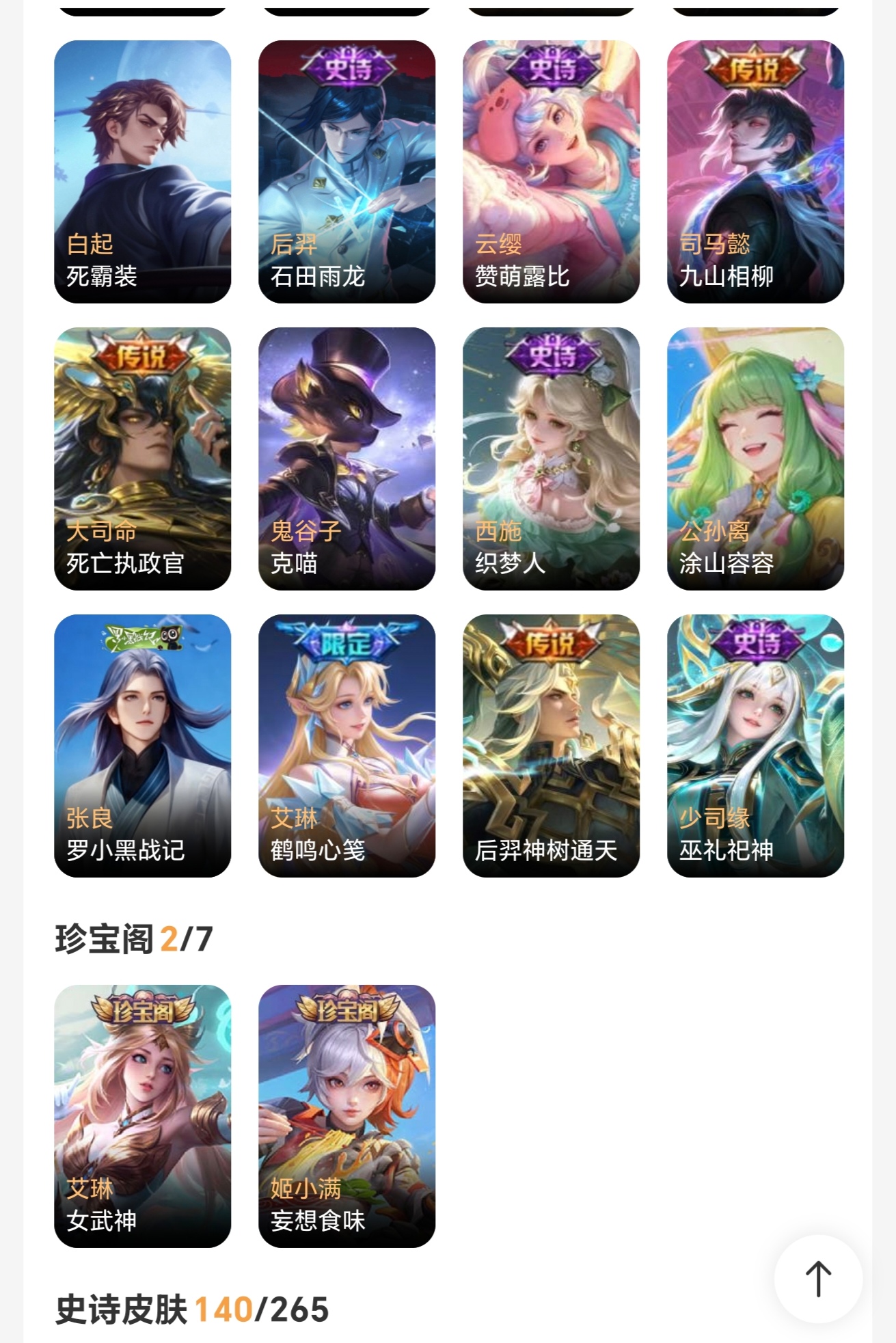Screen dimensions: 896x1343
Task: Open the 大司命 死亡执政官 skin card
Action: [x=142, y=459]
